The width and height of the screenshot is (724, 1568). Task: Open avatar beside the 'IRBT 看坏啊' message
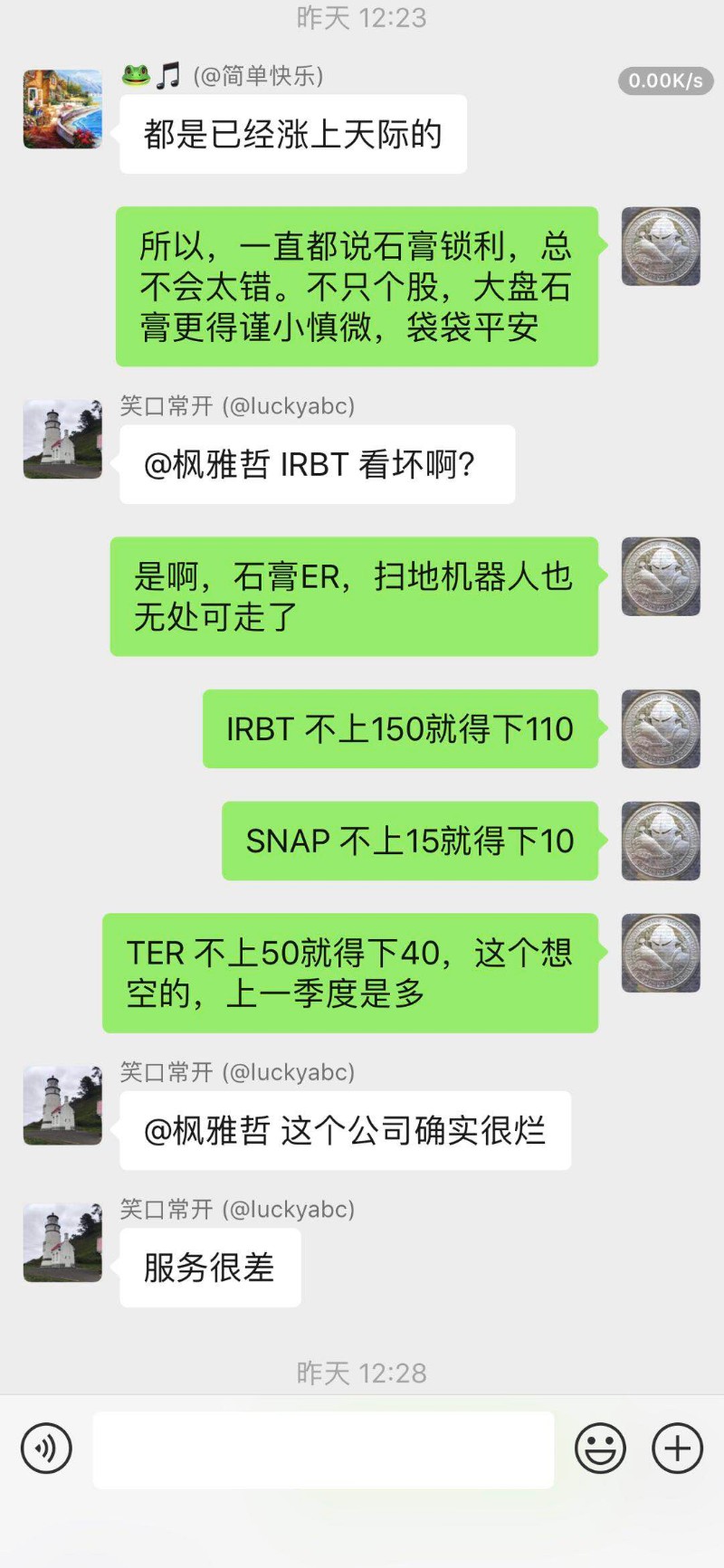tap(62, 439)
